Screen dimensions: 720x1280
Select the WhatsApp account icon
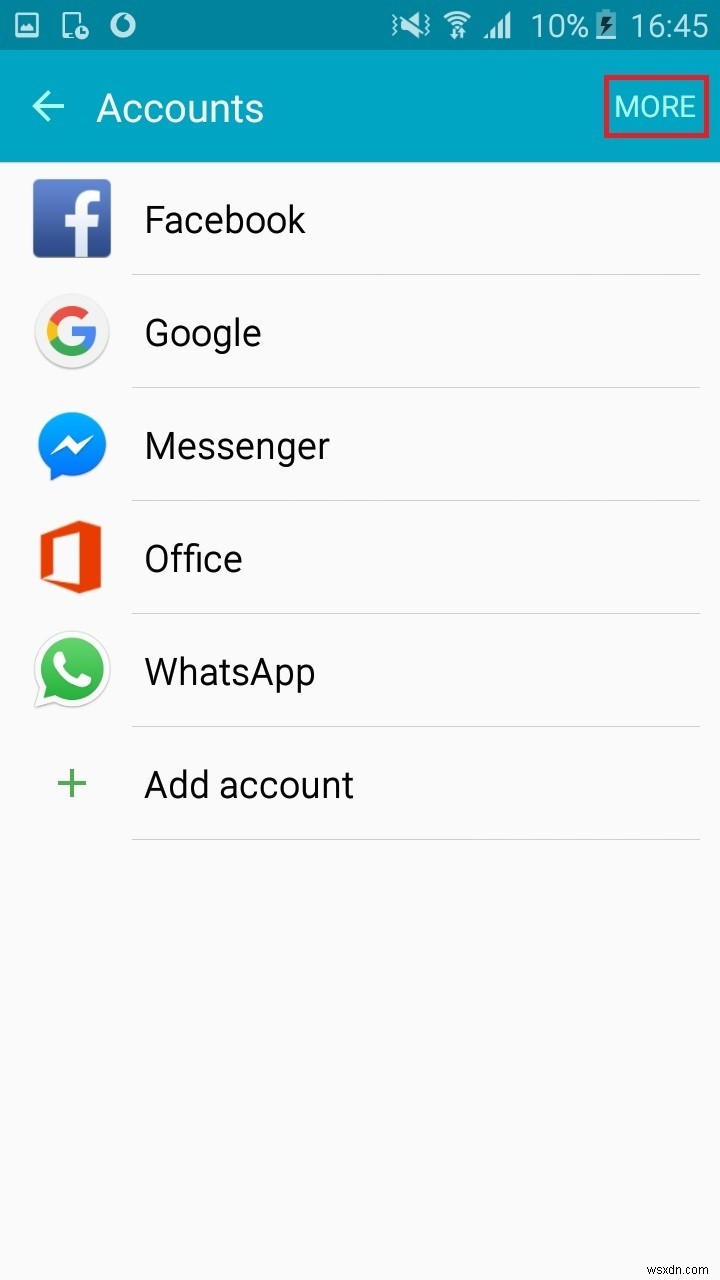point(71,670)
